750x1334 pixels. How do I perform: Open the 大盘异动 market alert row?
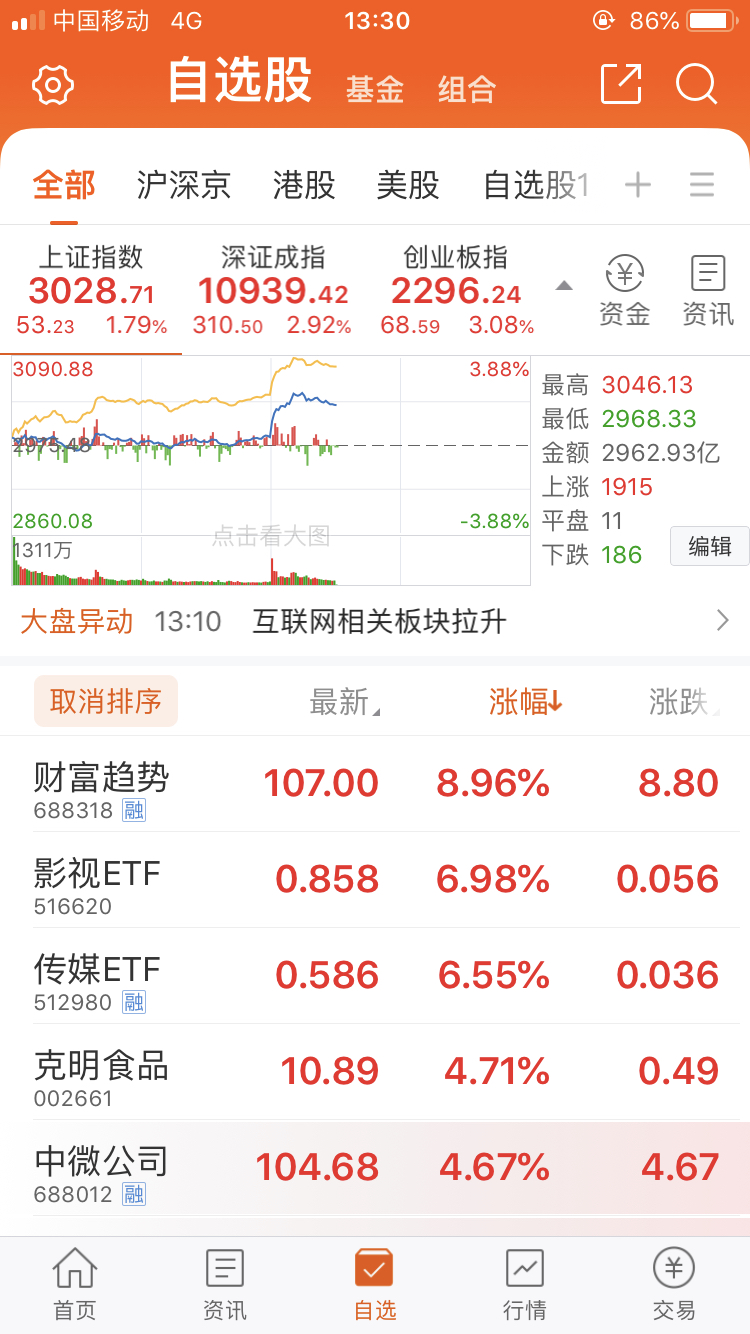pos(375,622)
